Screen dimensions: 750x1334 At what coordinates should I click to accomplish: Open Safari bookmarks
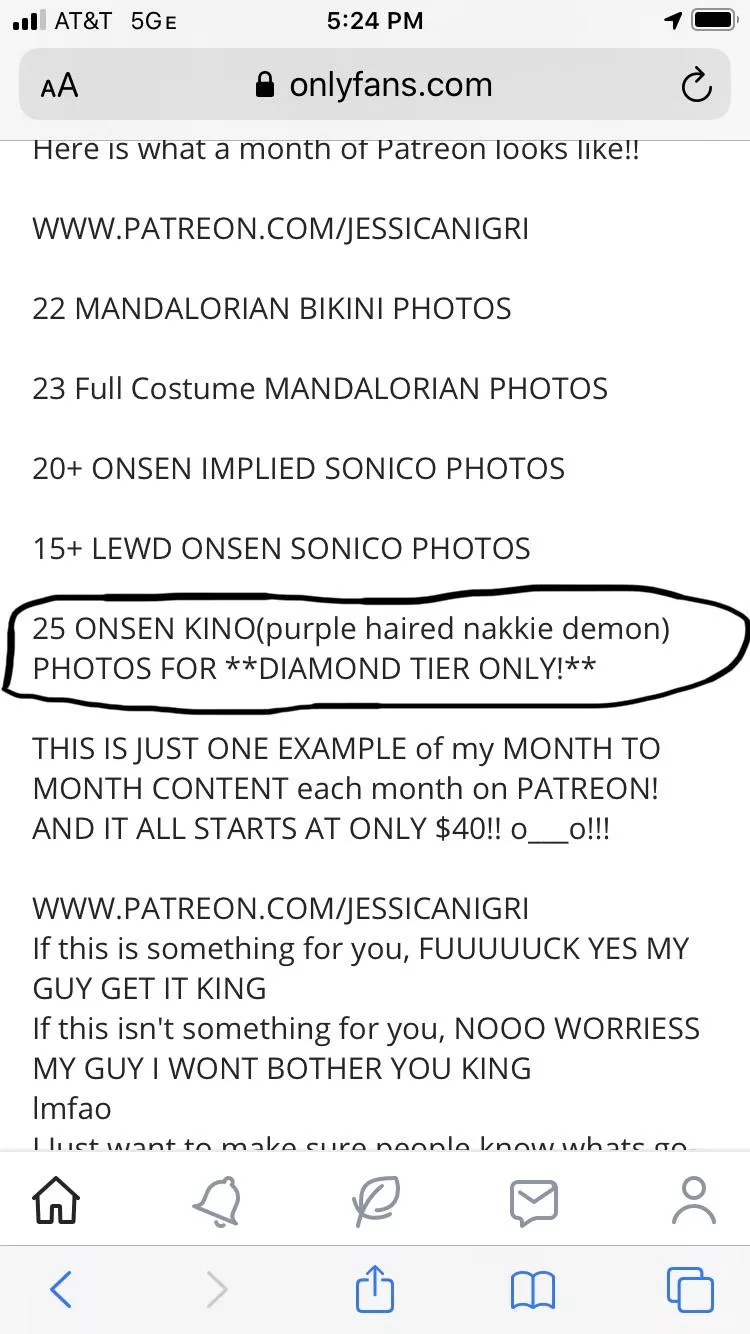pyautogui.click(x=532, y=1290)
